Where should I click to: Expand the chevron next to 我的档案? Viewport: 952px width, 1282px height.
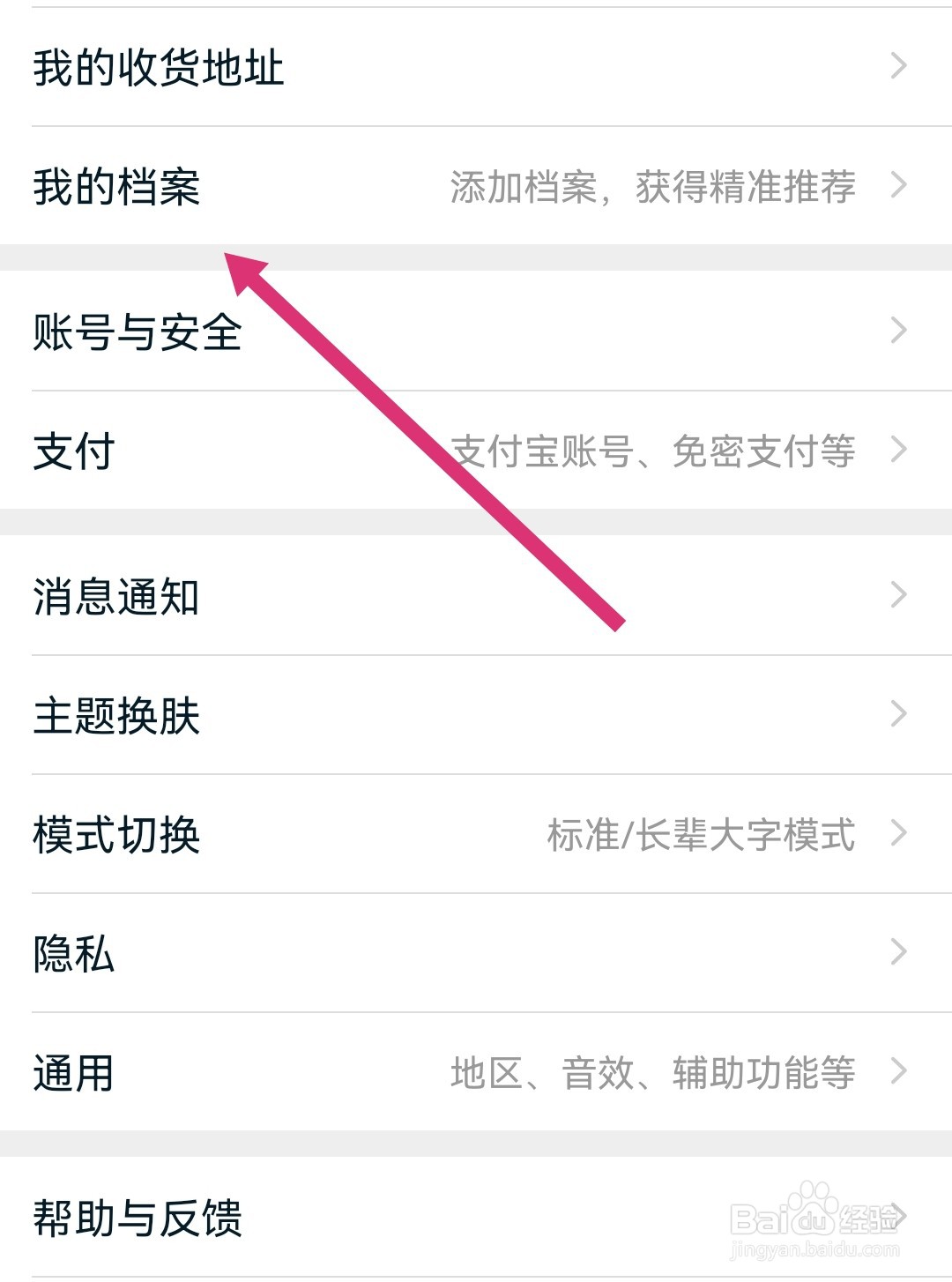coord(899,185)
